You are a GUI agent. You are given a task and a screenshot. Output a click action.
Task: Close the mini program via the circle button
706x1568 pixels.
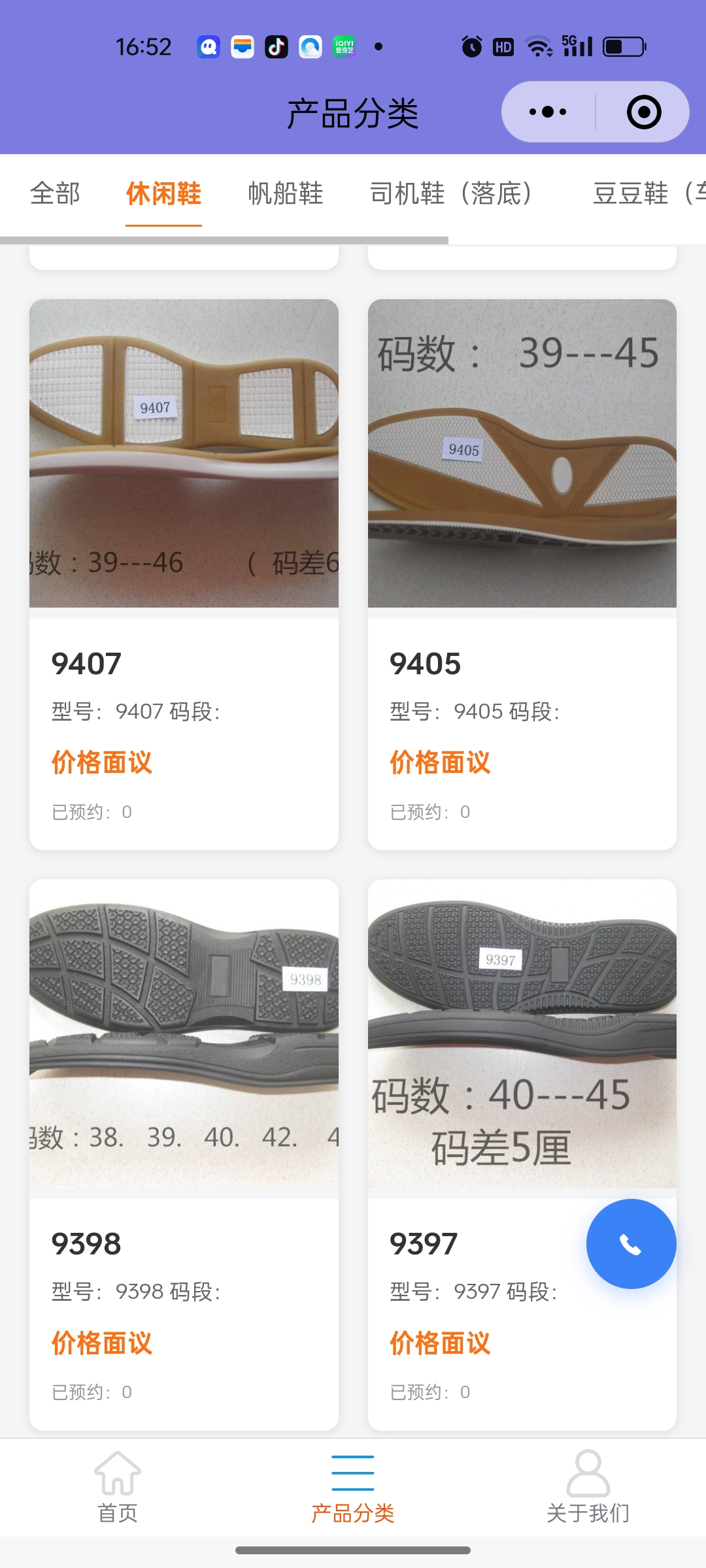tap(644, 112)
